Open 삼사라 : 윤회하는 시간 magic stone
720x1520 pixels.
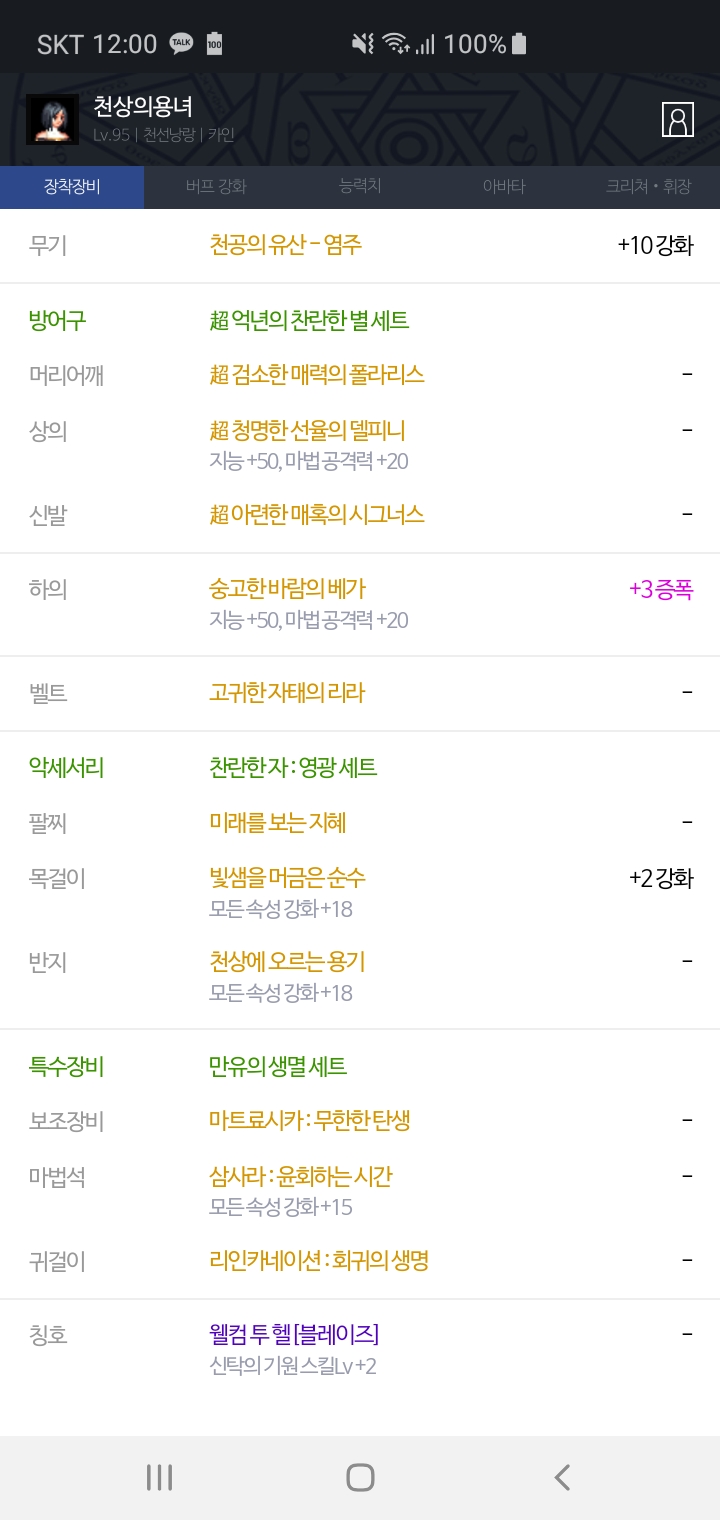[x=300, y=1177]
